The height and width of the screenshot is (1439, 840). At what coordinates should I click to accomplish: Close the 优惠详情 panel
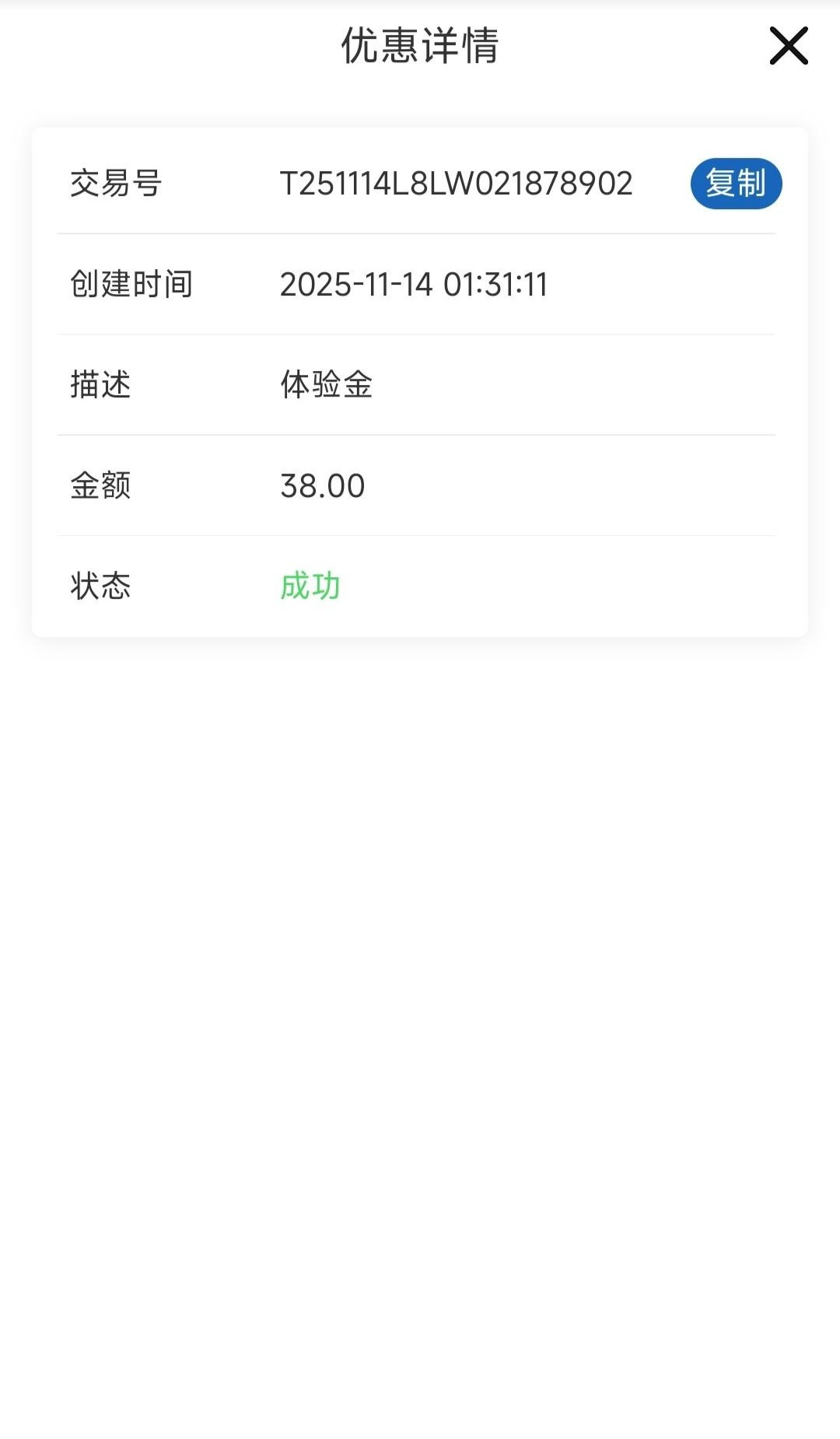coord(789,46)
